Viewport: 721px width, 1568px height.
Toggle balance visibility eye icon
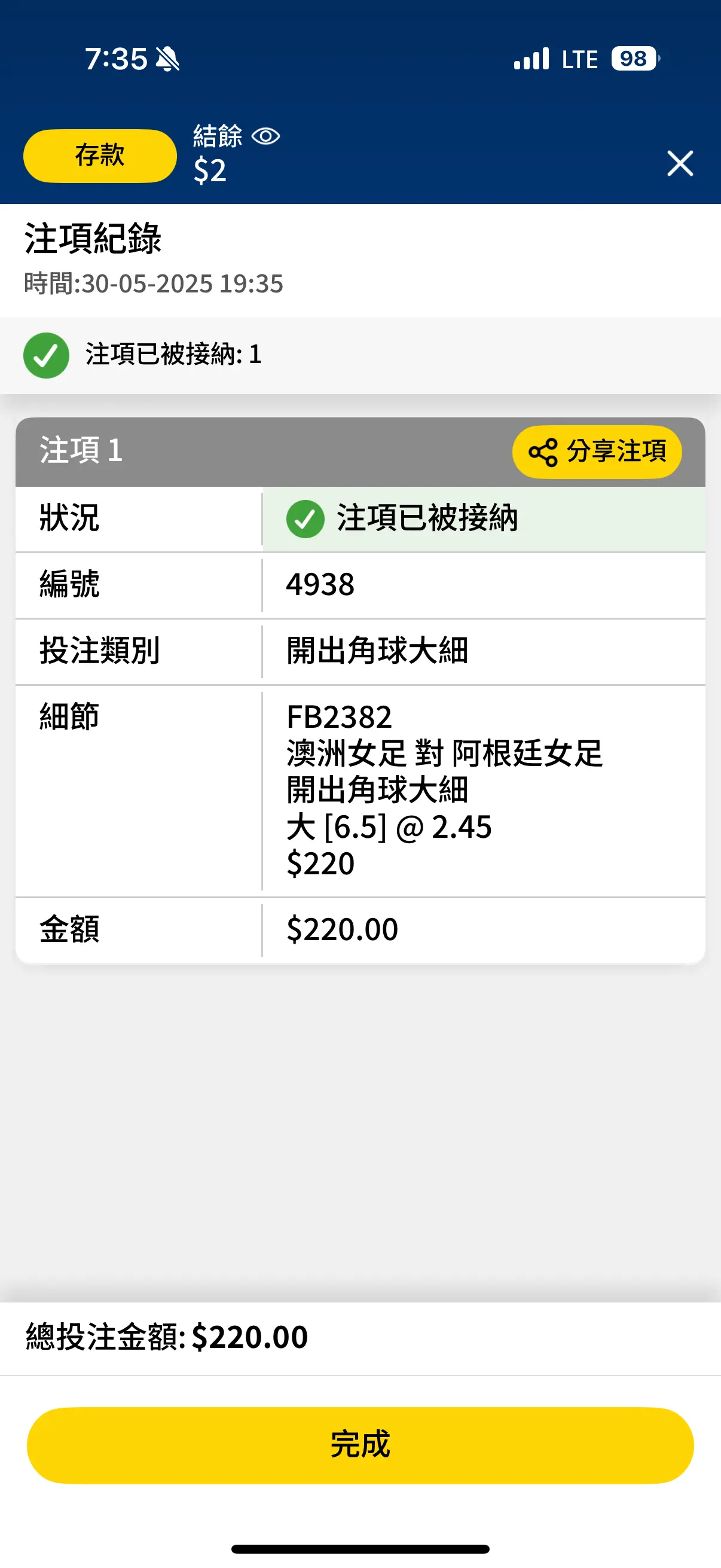[x=265, y=136]
